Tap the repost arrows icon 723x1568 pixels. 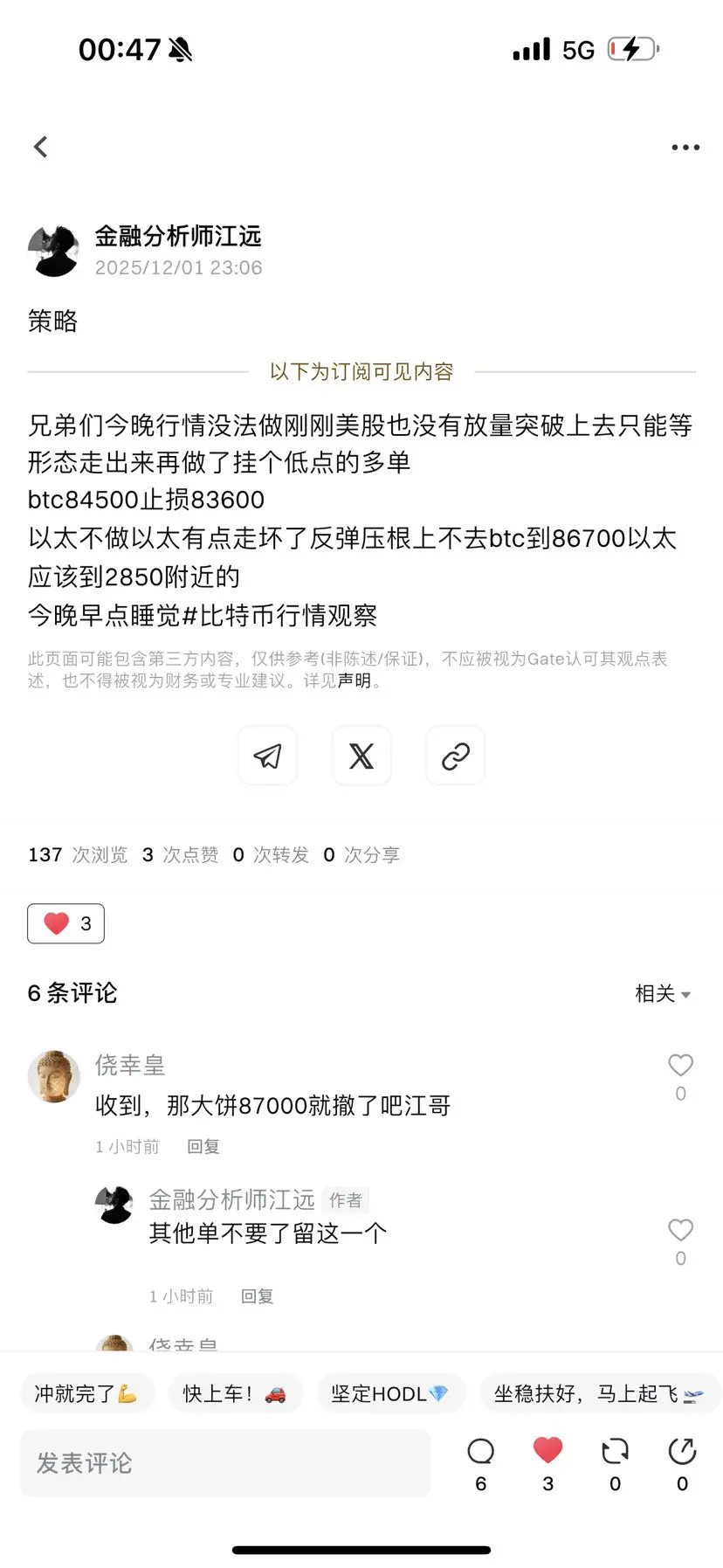615,1450
